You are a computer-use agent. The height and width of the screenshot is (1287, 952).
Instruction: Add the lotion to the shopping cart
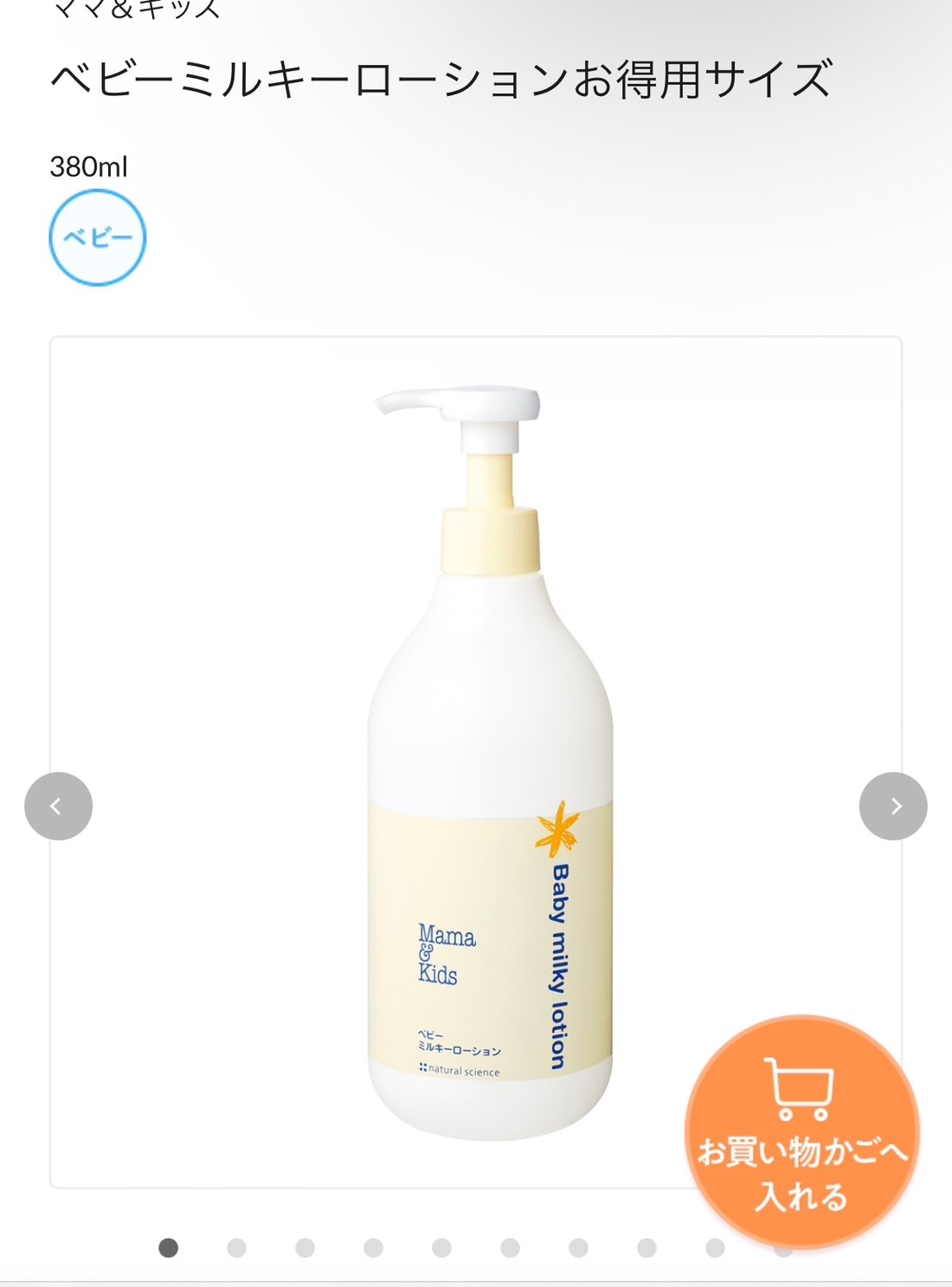(801, 1131)
